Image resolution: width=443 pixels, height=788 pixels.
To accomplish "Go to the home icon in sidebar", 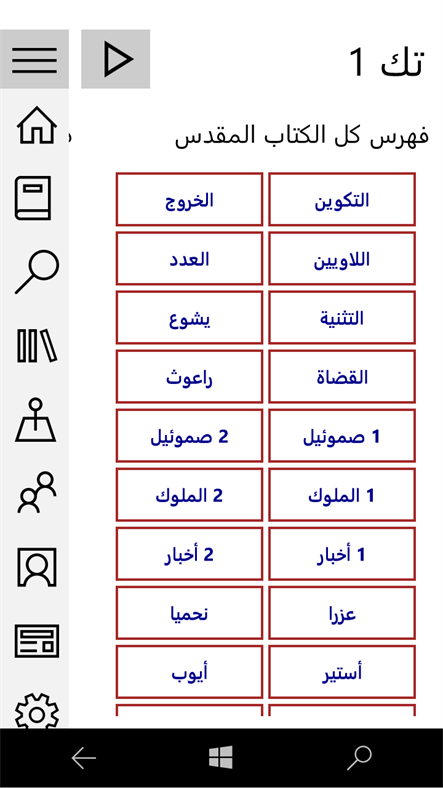I will click(x=36, y=126).
